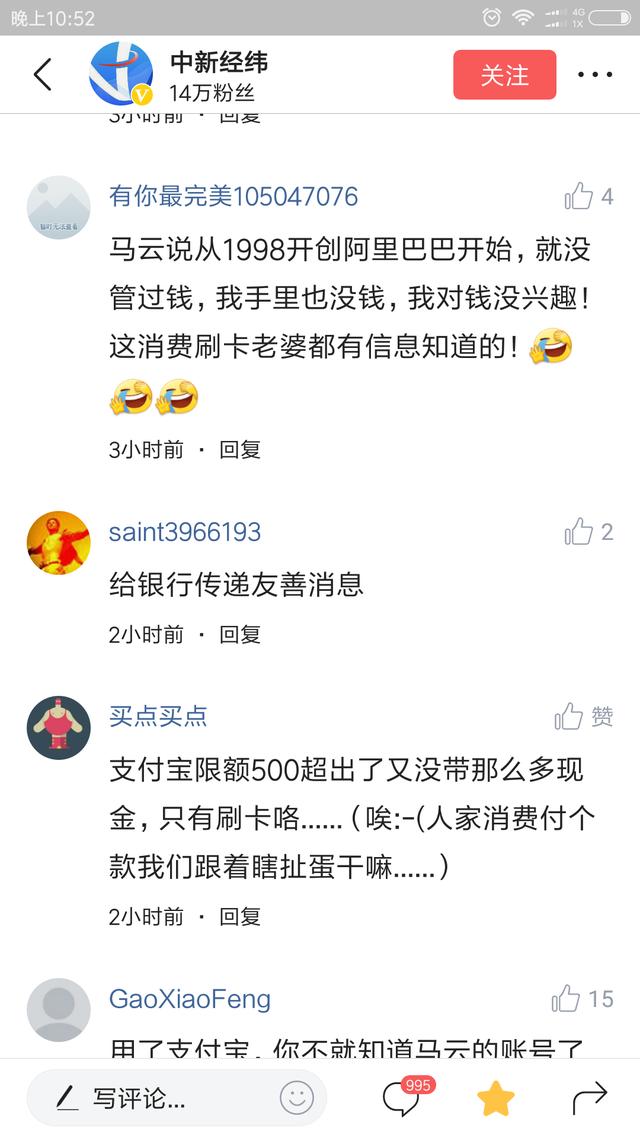Image resolution: width=640 pixels, height=1138 pixels.
Task: Share this article via arrow icon
Action: (589, 1098)
